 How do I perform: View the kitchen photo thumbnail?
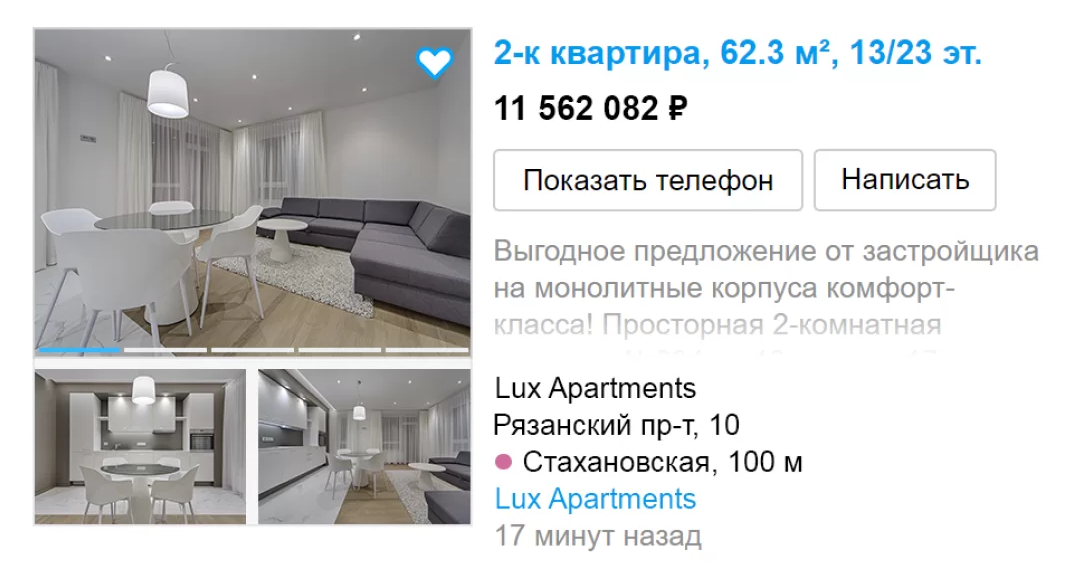pyautogui.click(x=140, y=446)
